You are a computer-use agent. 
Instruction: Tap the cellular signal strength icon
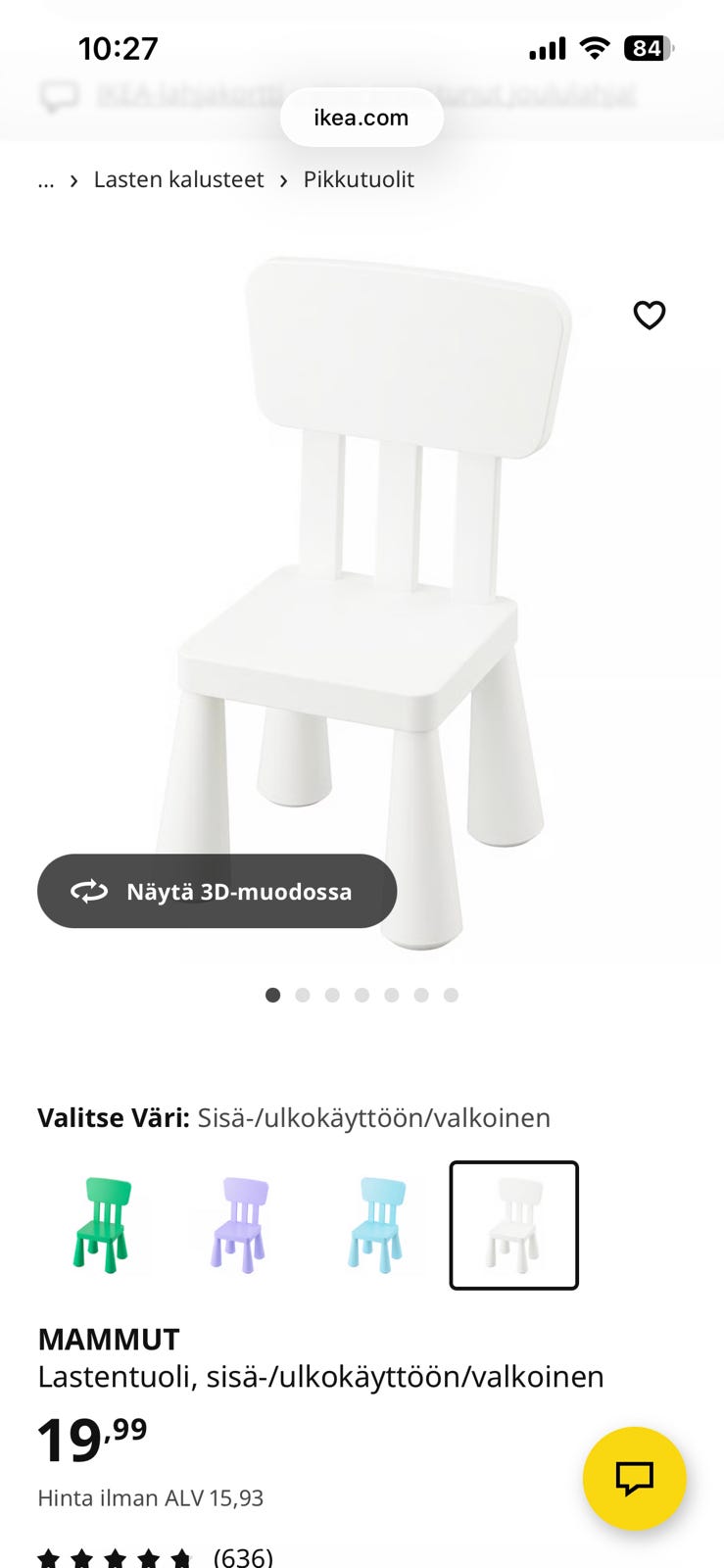coord(547,47)
